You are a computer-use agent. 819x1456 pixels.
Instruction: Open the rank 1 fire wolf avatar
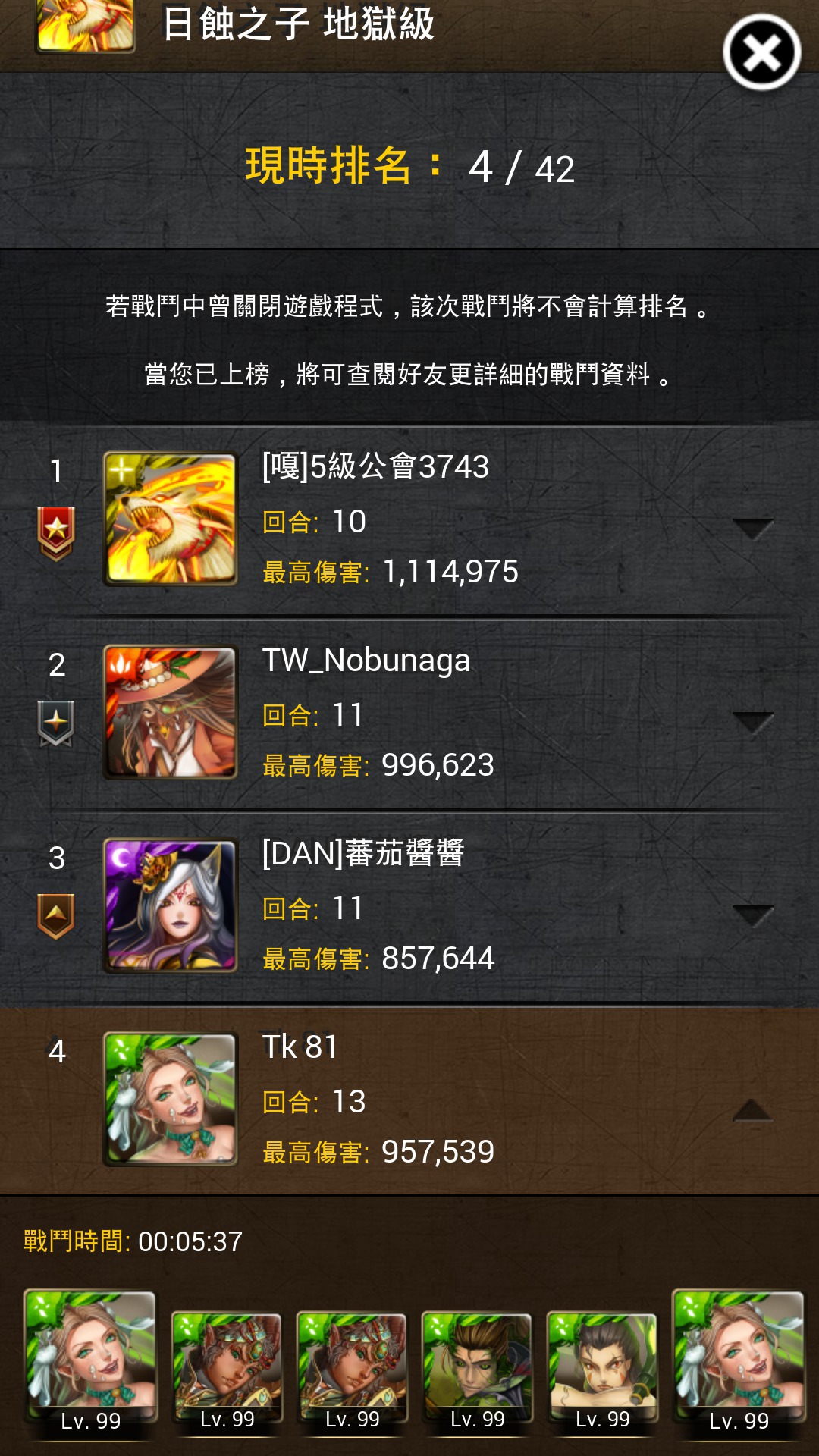[171, 519]
